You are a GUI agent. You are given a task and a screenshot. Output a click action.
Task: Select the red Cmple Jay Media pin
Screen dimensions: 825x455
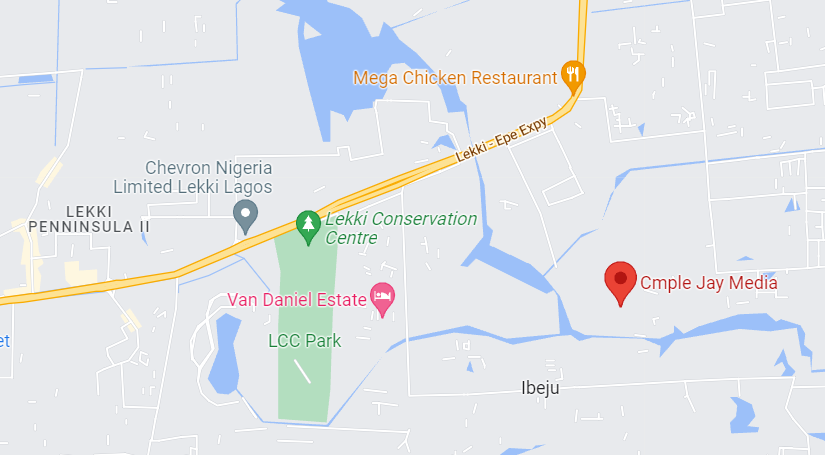click(621, 280)
